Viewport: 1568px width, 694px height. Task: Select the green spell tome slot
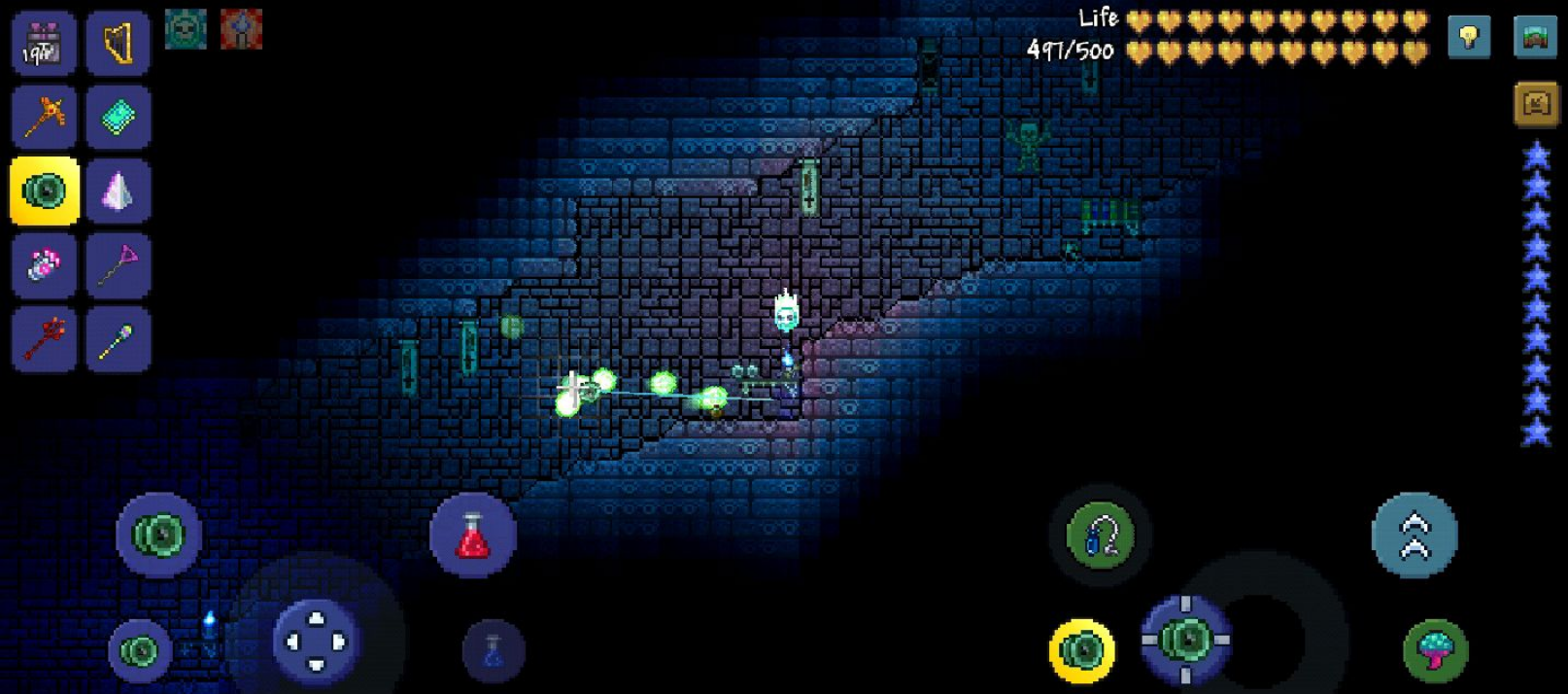pos(118,118)
